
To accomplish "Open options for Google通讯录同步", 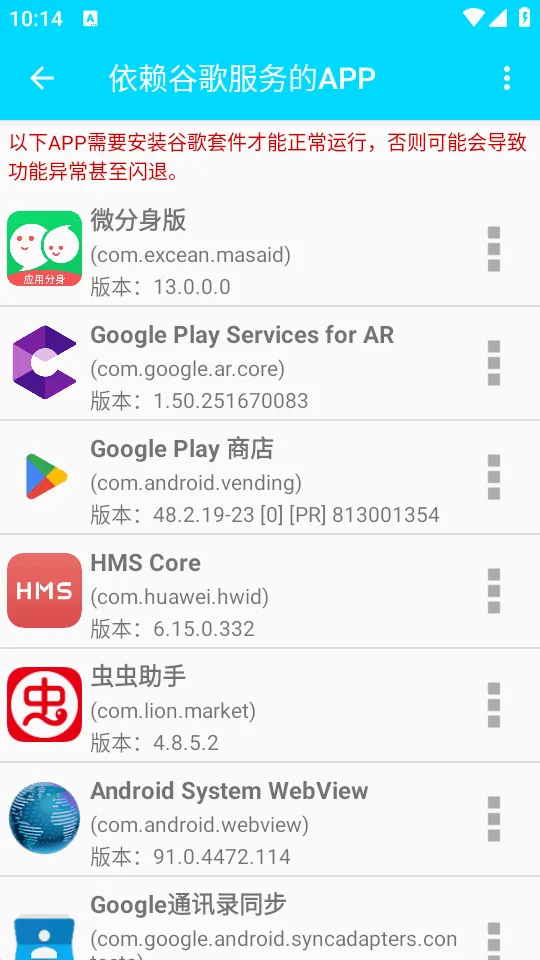I will click(494, 940).
